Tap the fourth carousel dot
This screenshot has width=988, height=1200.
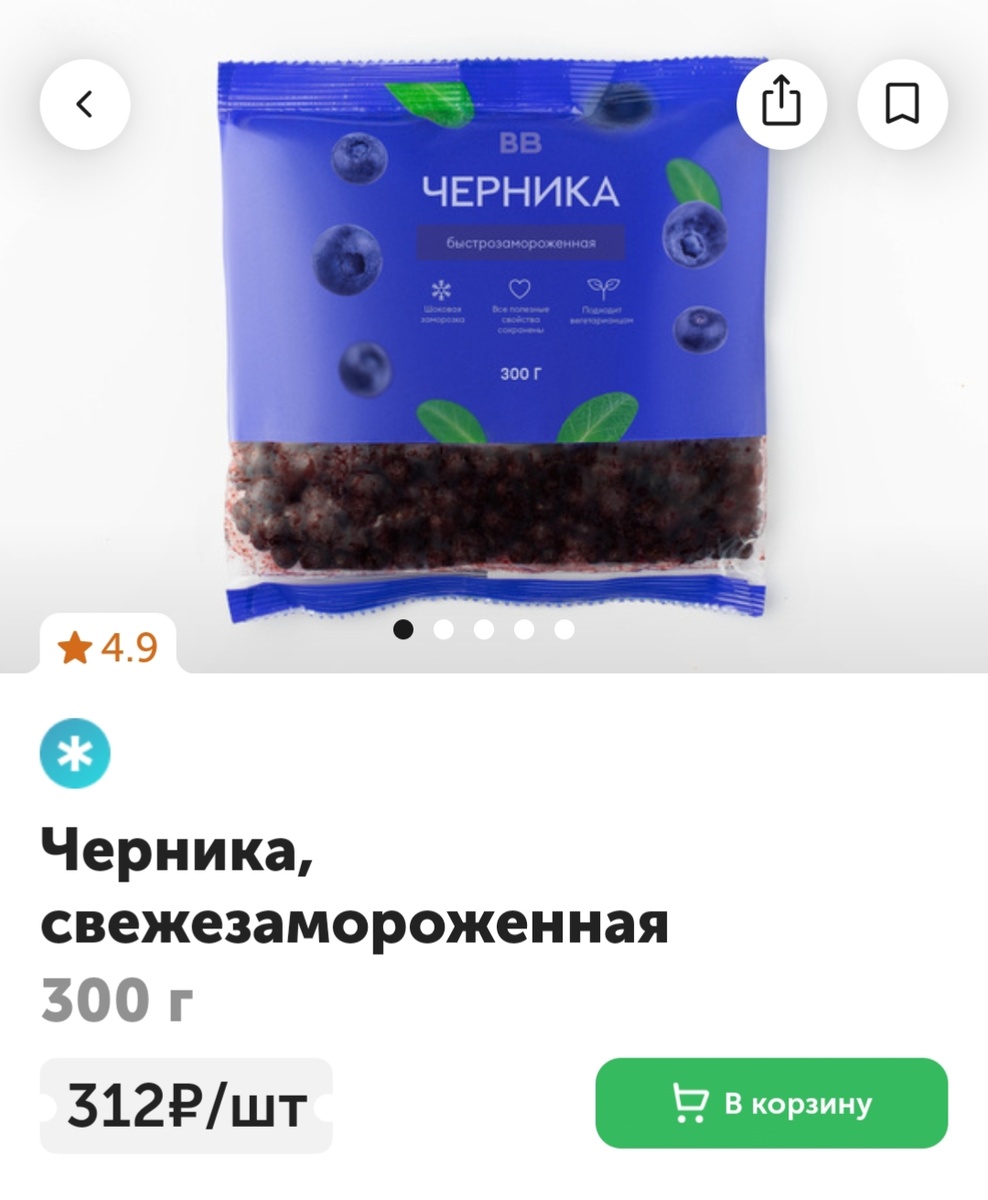tap(524, 630)
